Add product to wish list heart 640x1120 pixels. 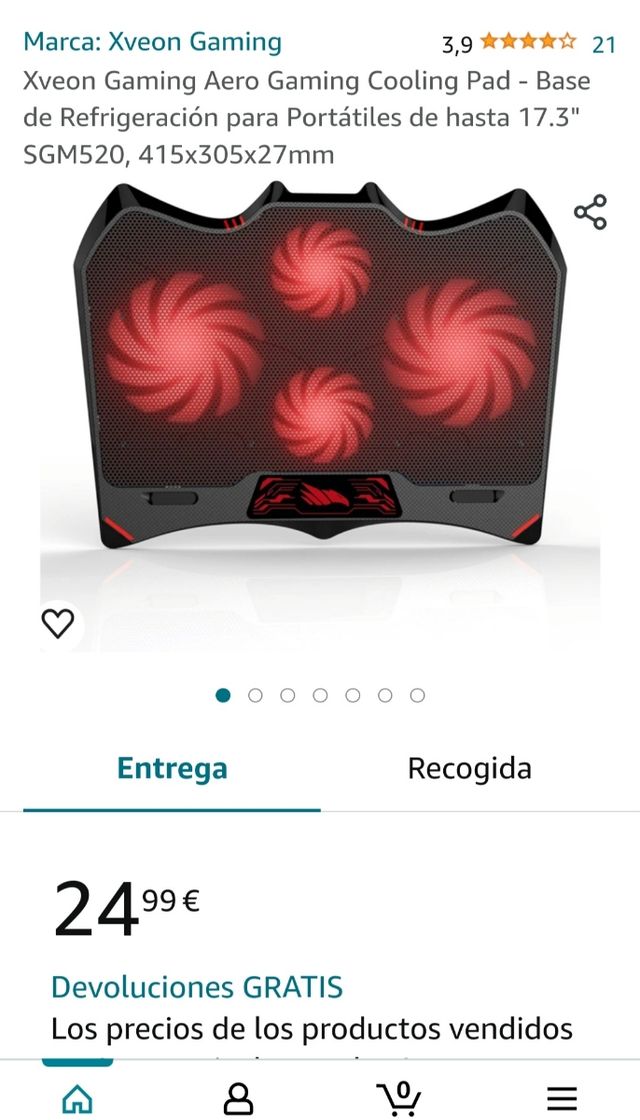point(58,623)
